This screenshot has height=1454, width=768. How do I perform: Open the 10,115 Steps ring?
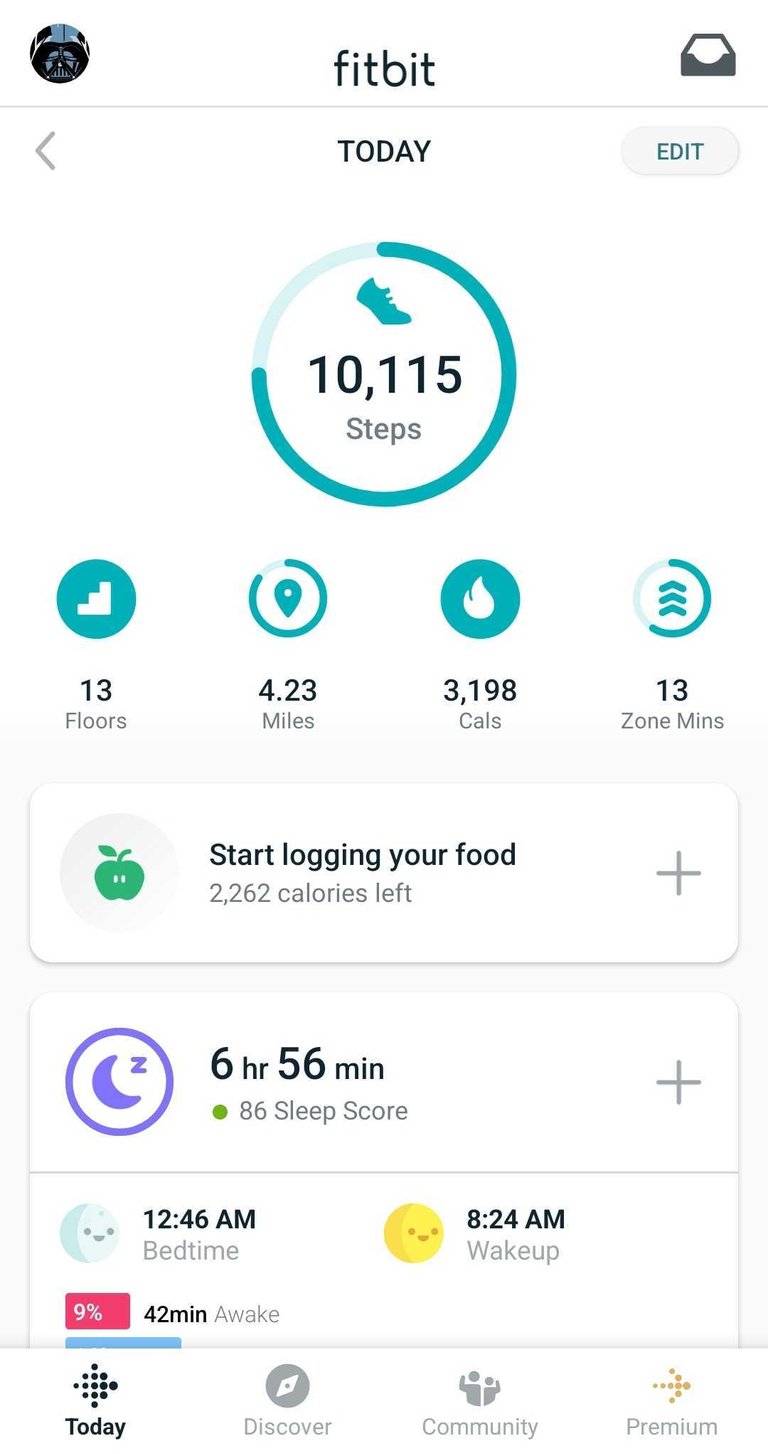pyautogui.click(x=384, y=374)
